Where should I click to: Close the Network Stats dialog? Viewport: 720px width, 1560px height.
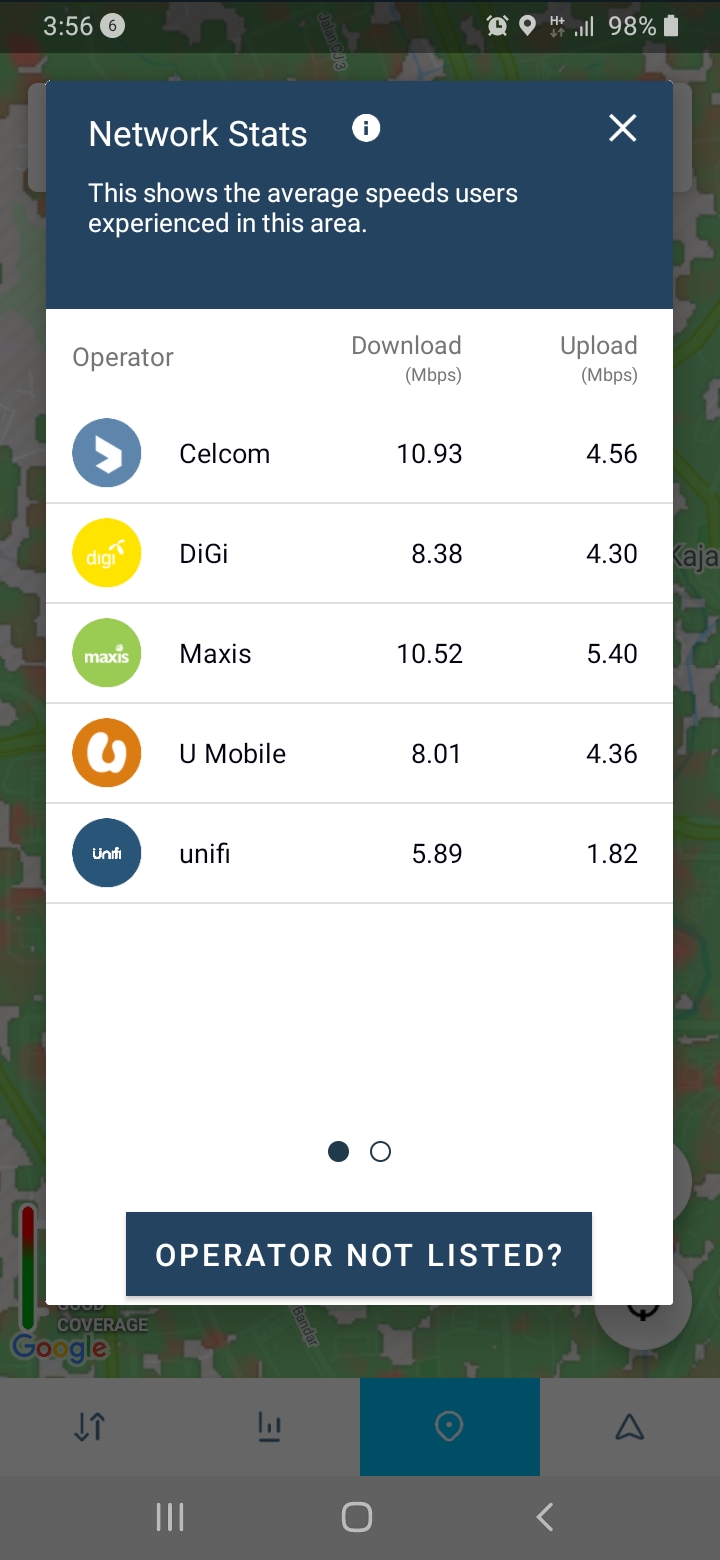tap(622, 129)
